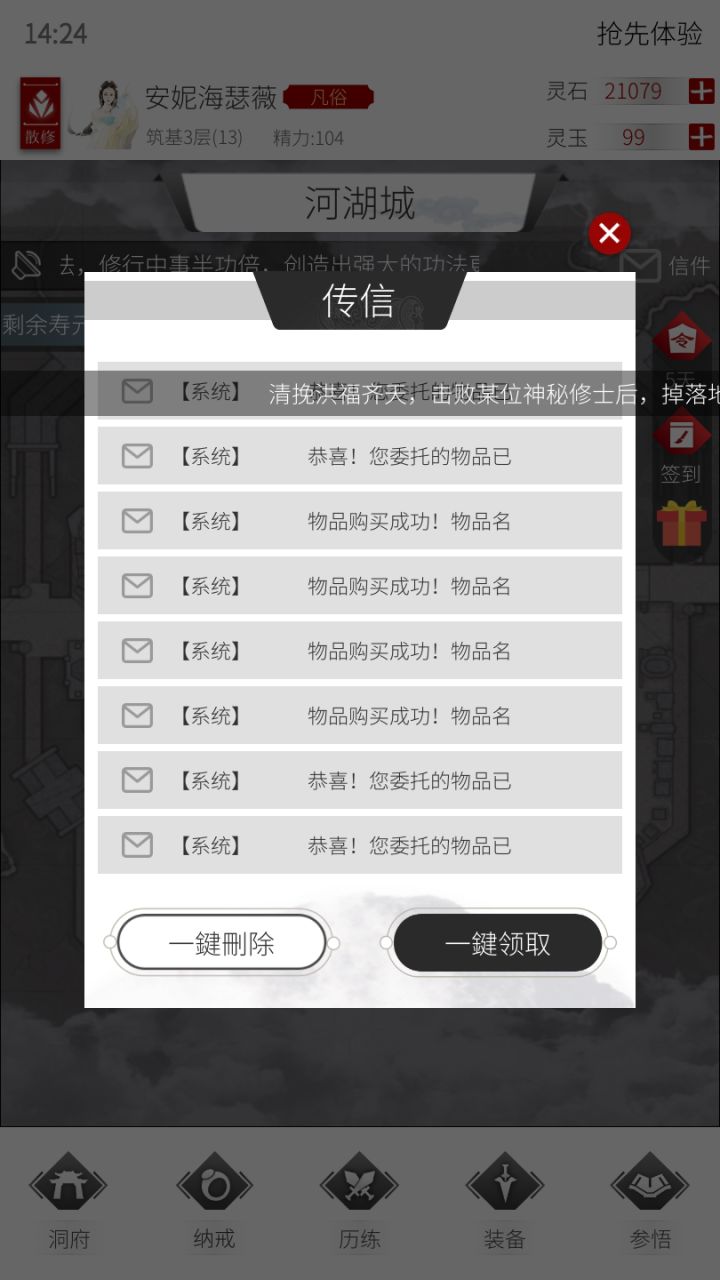Click the plus icon beside 灵玉
The height and width of the screenshot is (1280, 720).
(x=703, y=137)
